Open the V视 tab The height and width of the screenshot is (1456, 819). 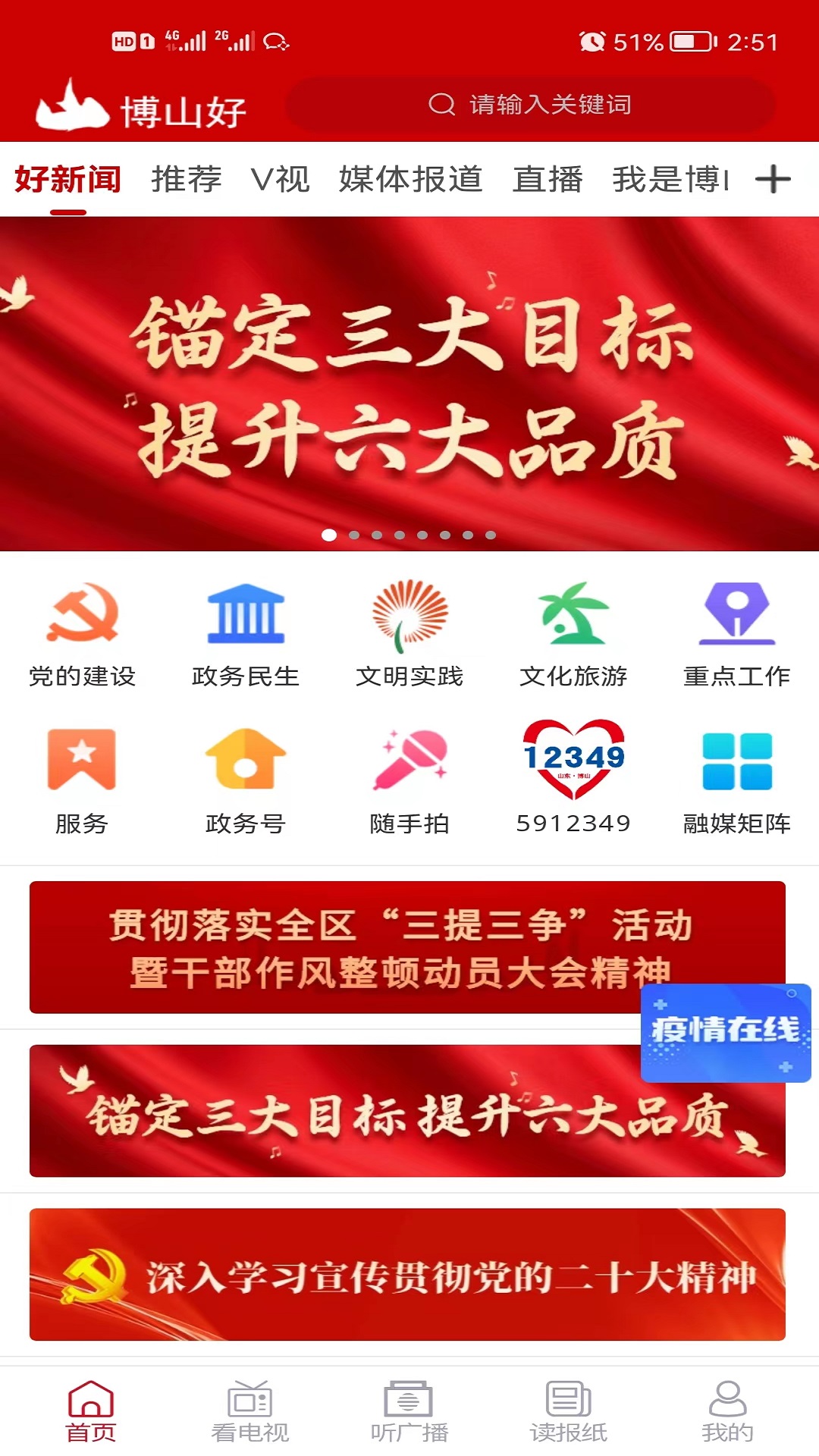click(x=280, y=180)
